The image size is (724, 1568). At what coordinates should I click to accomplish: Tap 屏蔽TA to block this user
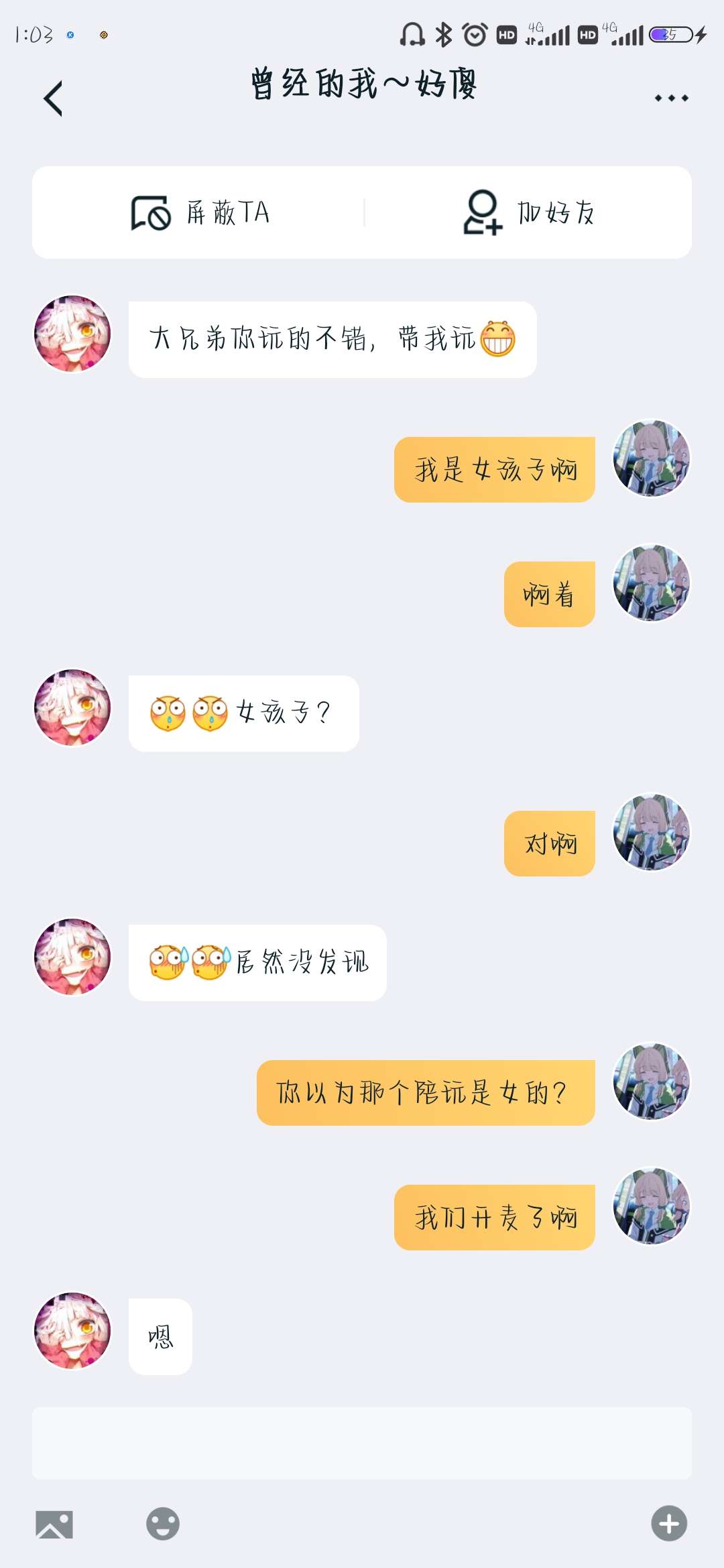(x=200, y=212)
